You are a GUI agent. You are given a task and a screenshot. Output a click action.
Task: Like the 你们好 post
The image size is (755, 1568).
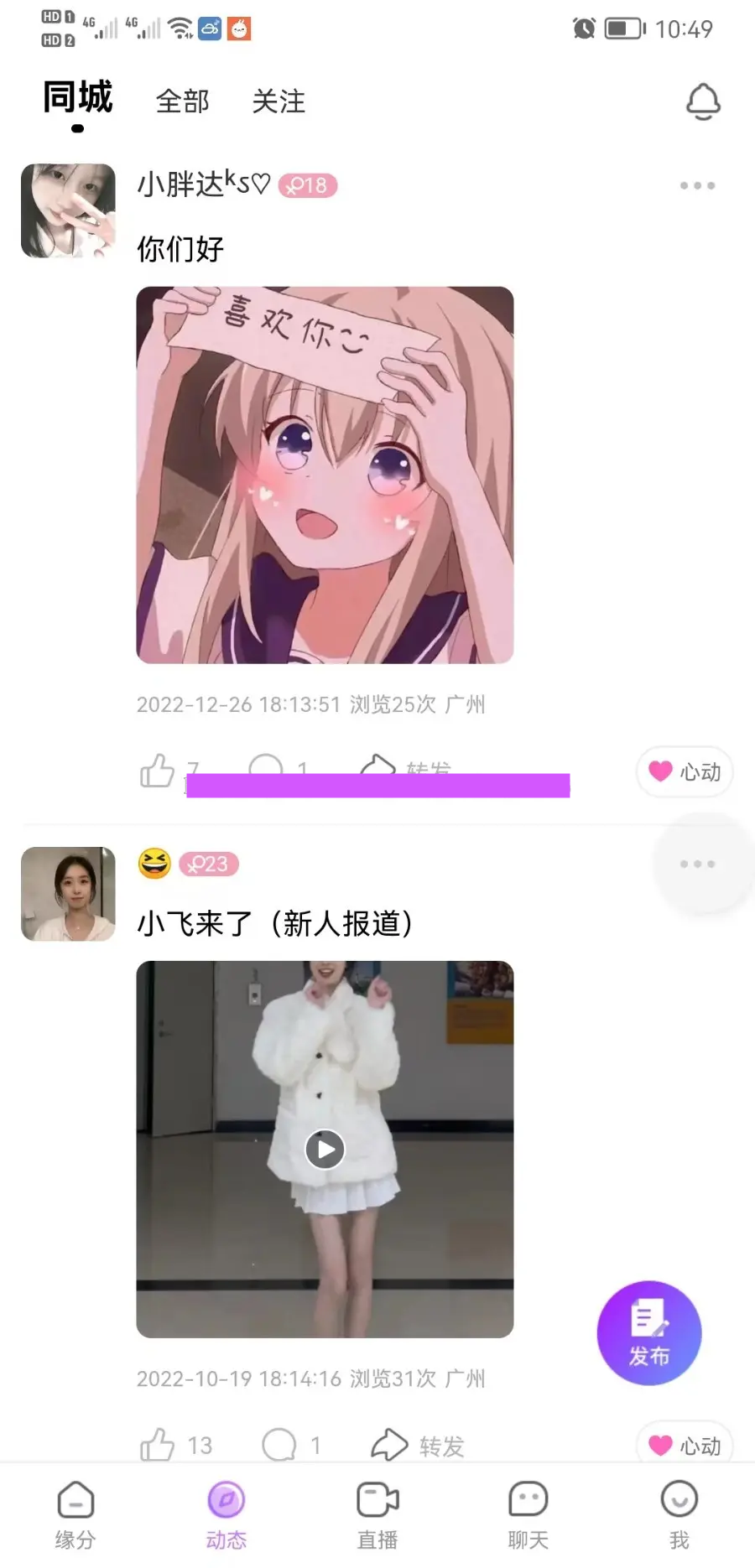158,771
